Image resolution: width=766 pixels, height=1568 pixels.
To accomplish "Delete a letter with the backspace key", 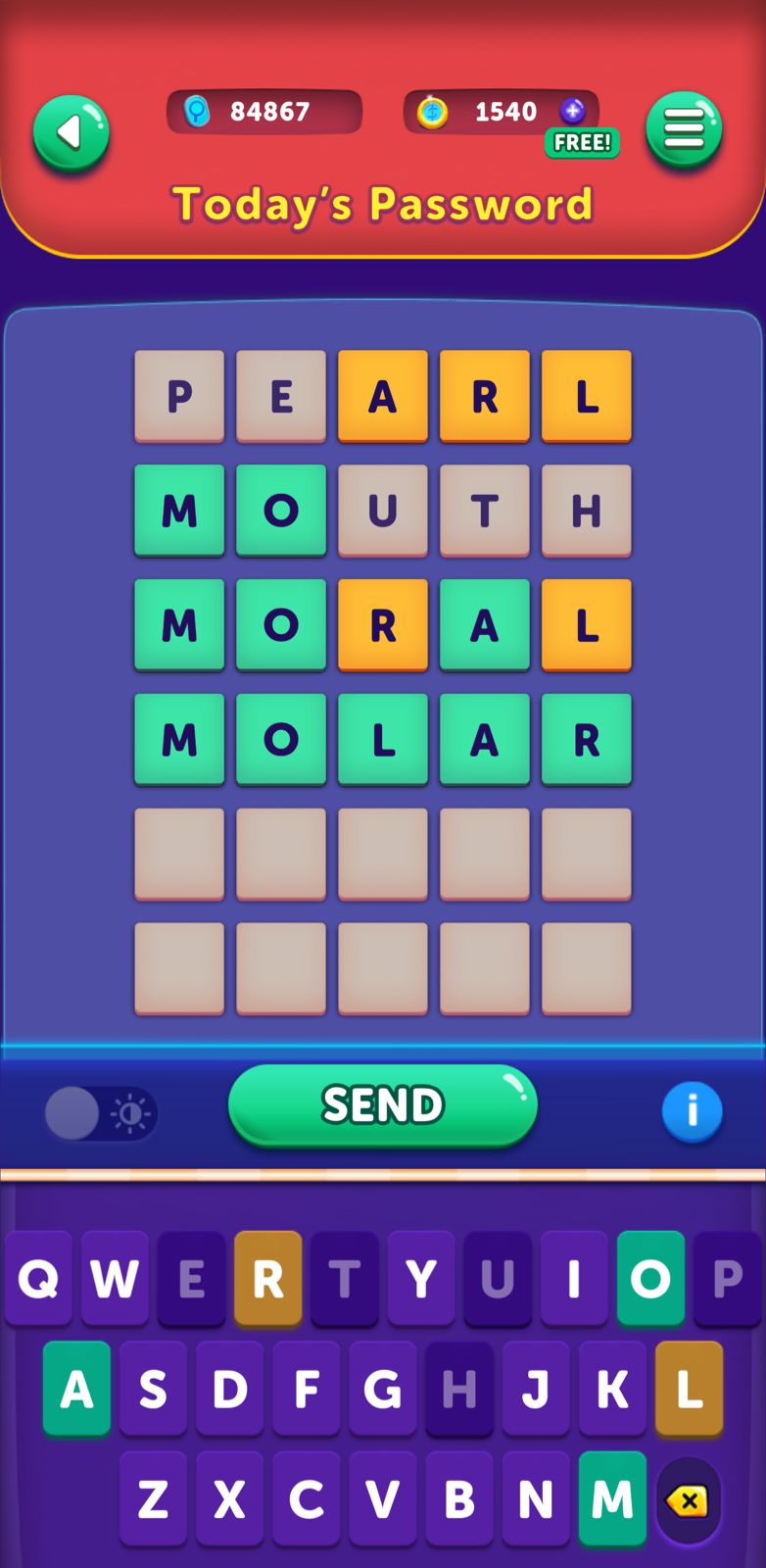I will coord(689,1500).
